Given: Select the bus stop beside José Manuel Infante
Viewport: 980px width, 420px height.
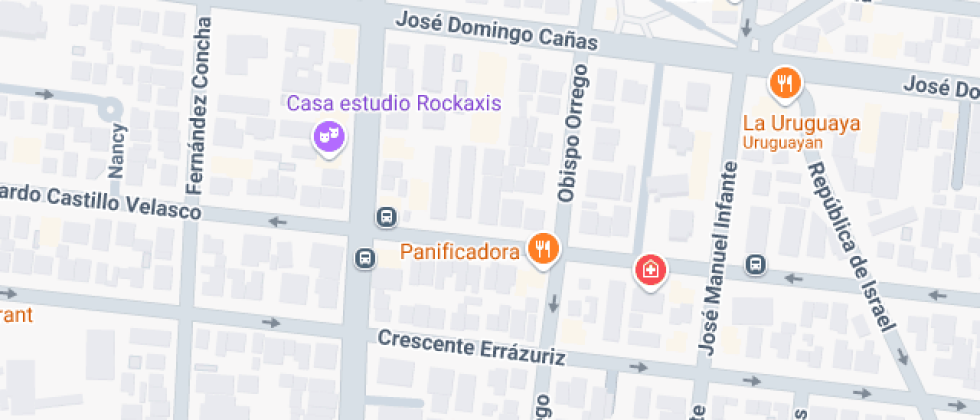Looking at the screenshot, I should 756,265.
